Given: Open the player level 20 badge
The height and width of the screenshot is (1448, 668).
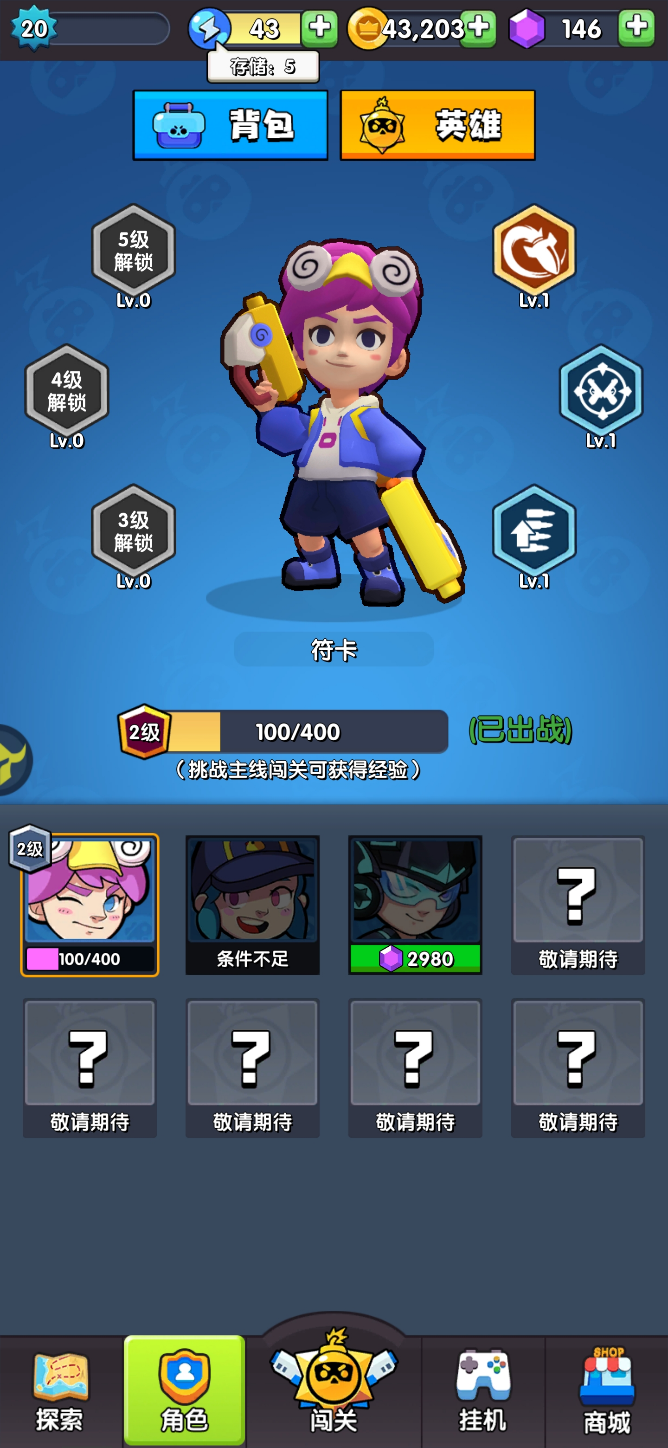Looking at the screenshot, I should 34,28.
